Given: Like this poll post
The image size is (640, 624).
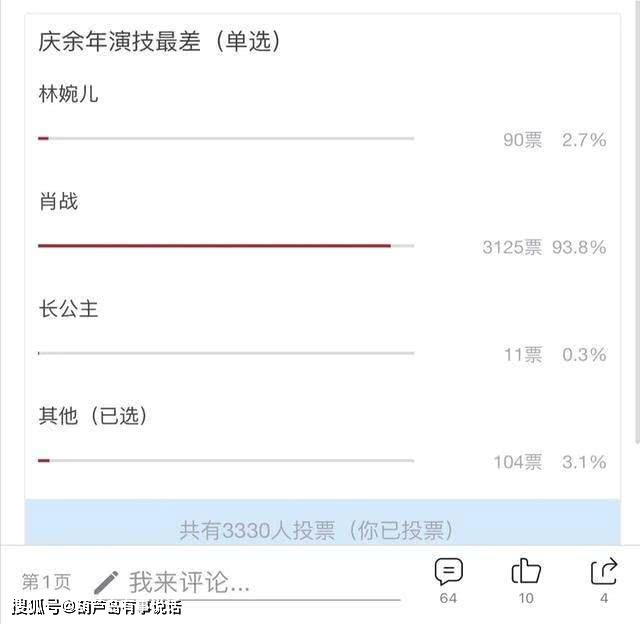Looking at the screenshot, I should [526, 573].
